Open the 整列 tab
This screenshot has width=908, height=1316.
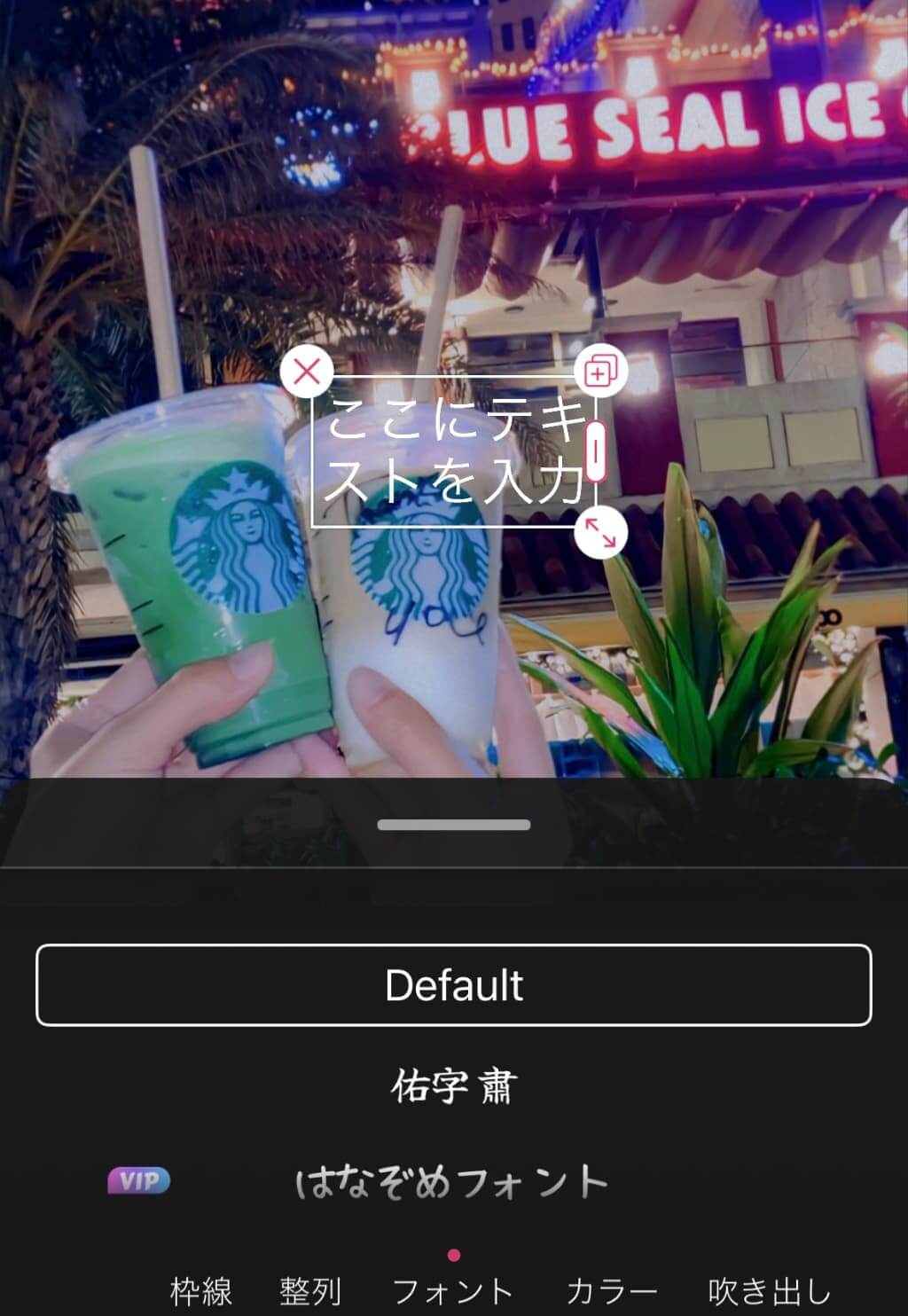coord(310,1290)
